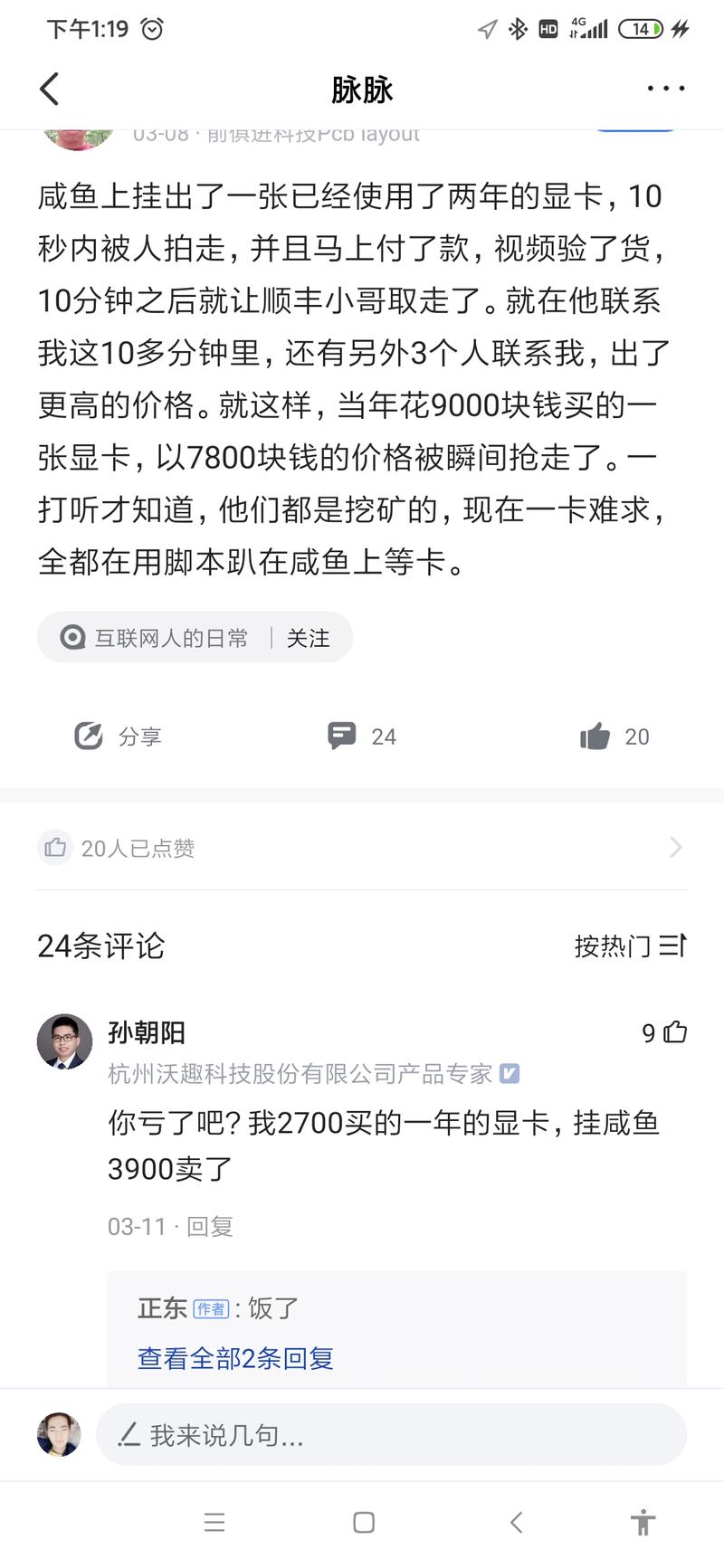This screenshot has width=724, height=1568.
Task: Tap the pencil icon in the comment box
Action: [129, 1434]
